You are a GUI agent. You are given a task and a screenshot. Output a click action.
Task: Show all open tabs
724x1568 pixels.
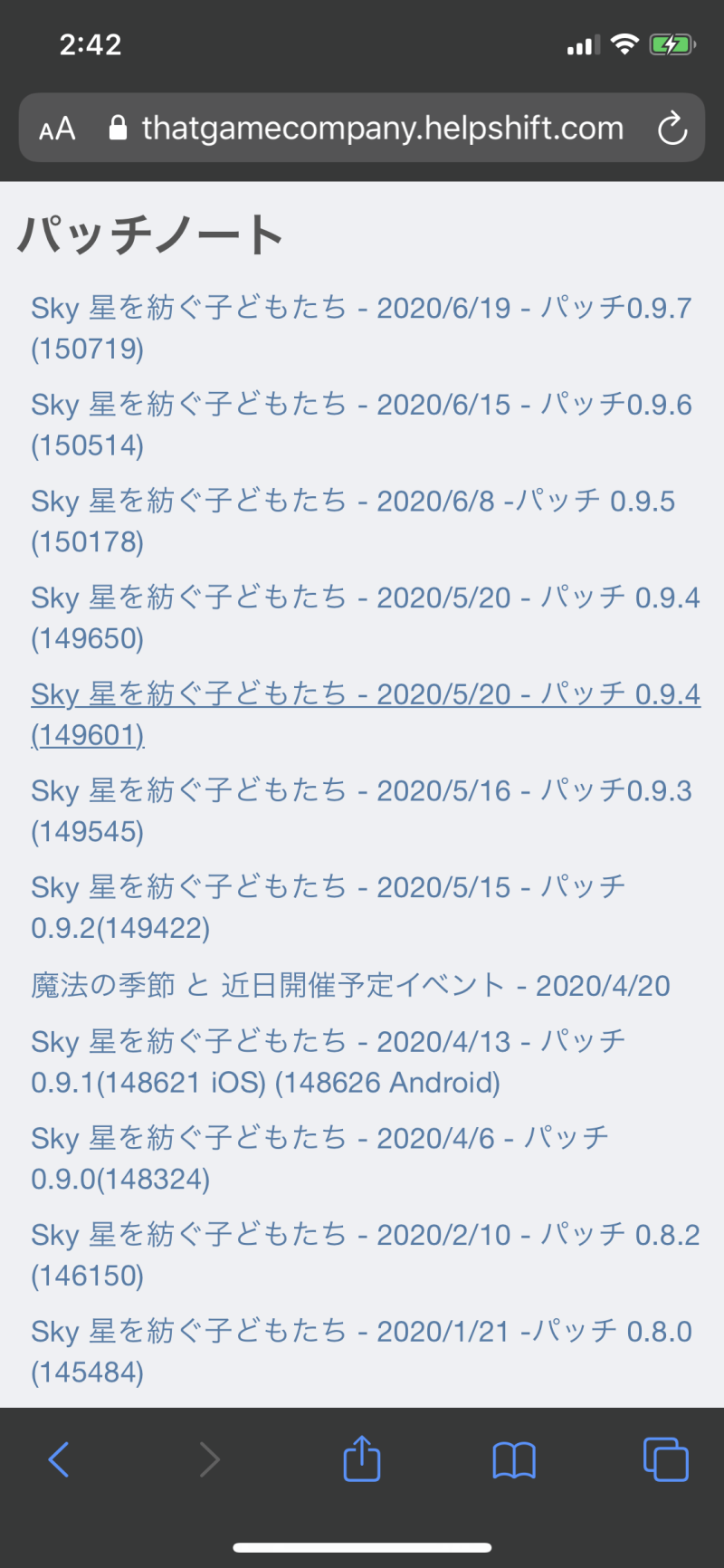665,1459
